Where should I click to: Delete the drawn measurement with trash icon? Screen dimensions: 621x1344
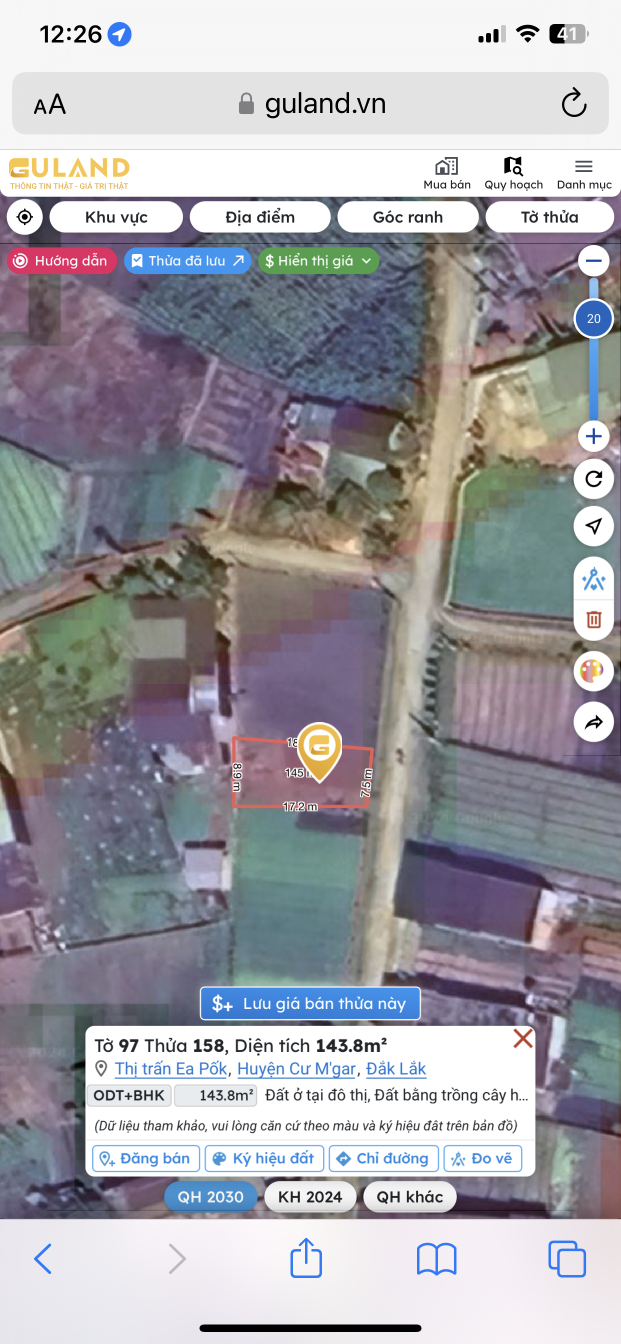pos(594,620)
